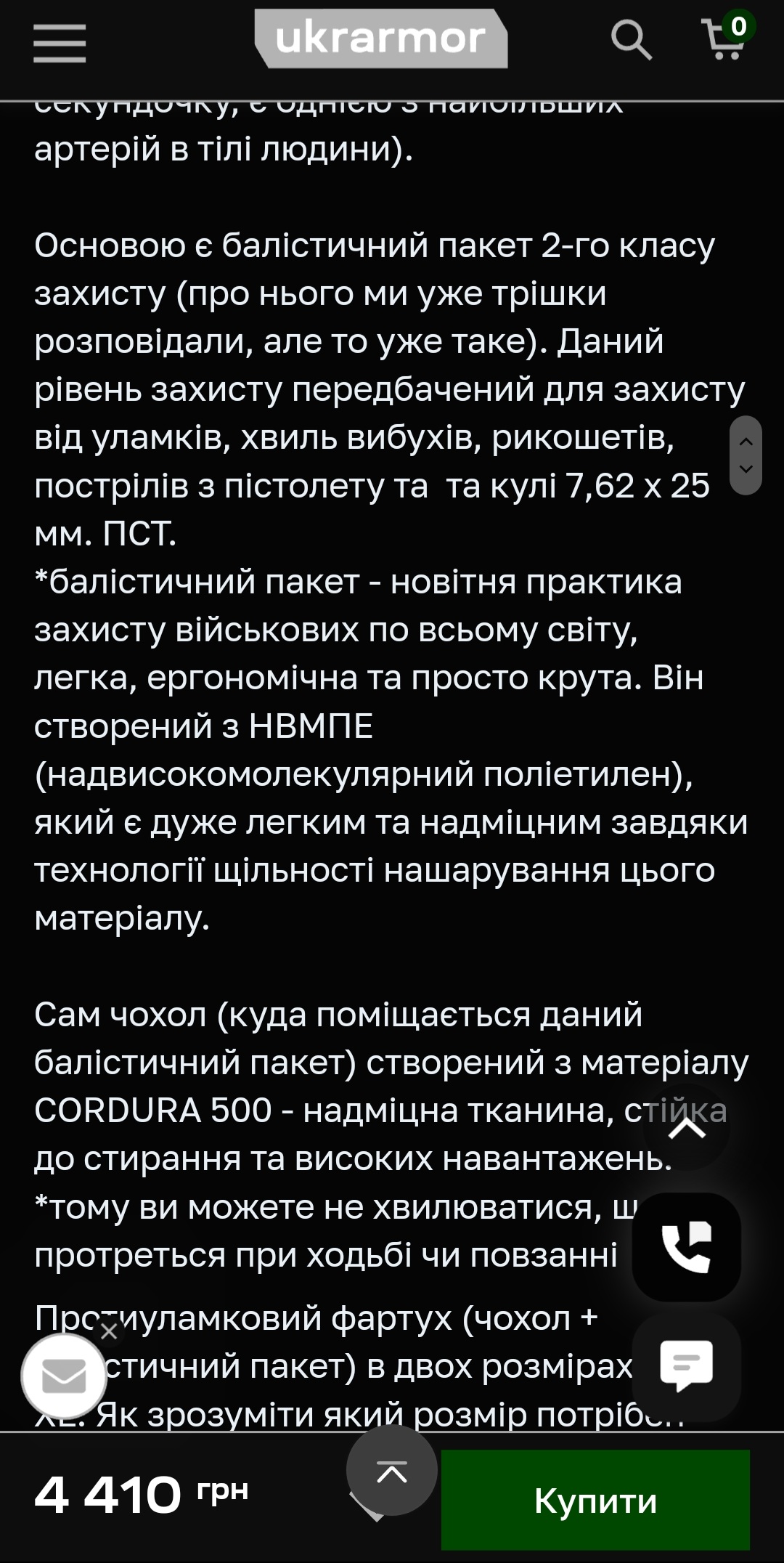Open the chat message widget
This screenshot has width=784, height=1563.
click(x=687, y=1365)
